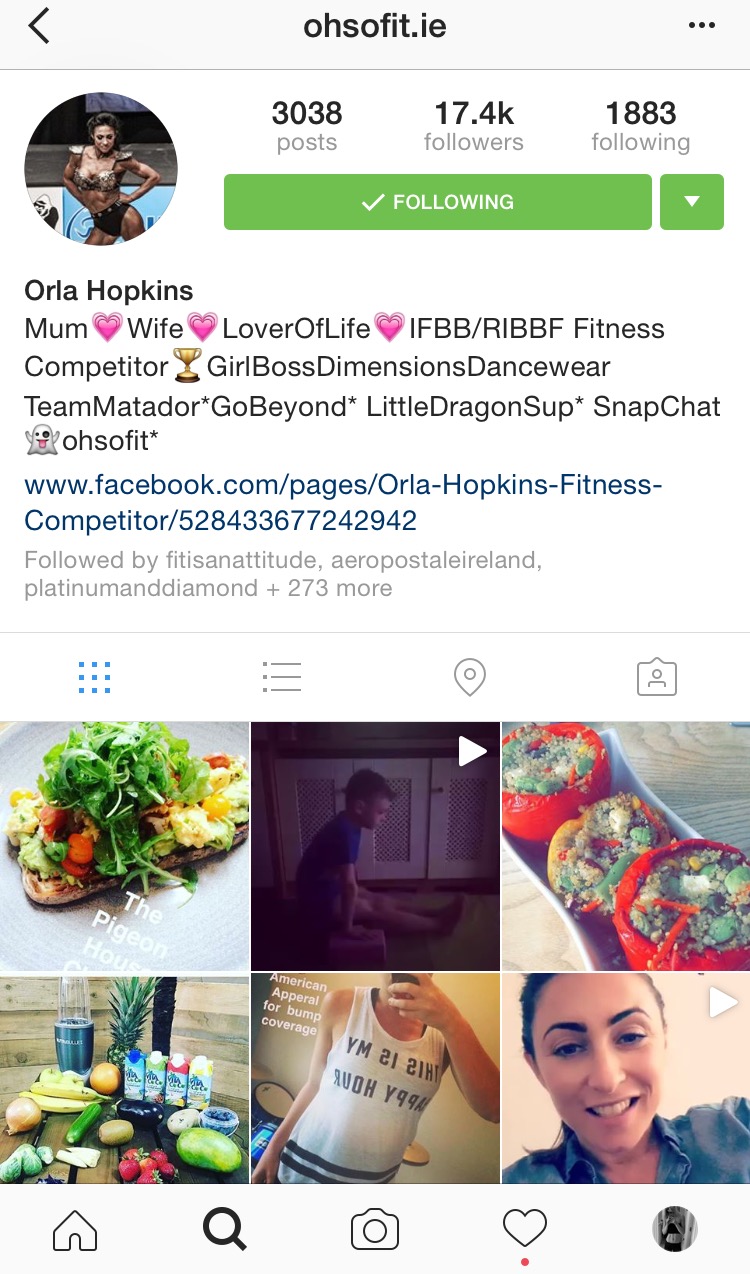750x1274 pixels.
Task: Expand the suggested accounts dropdown arrow
Action: [692, 202]
